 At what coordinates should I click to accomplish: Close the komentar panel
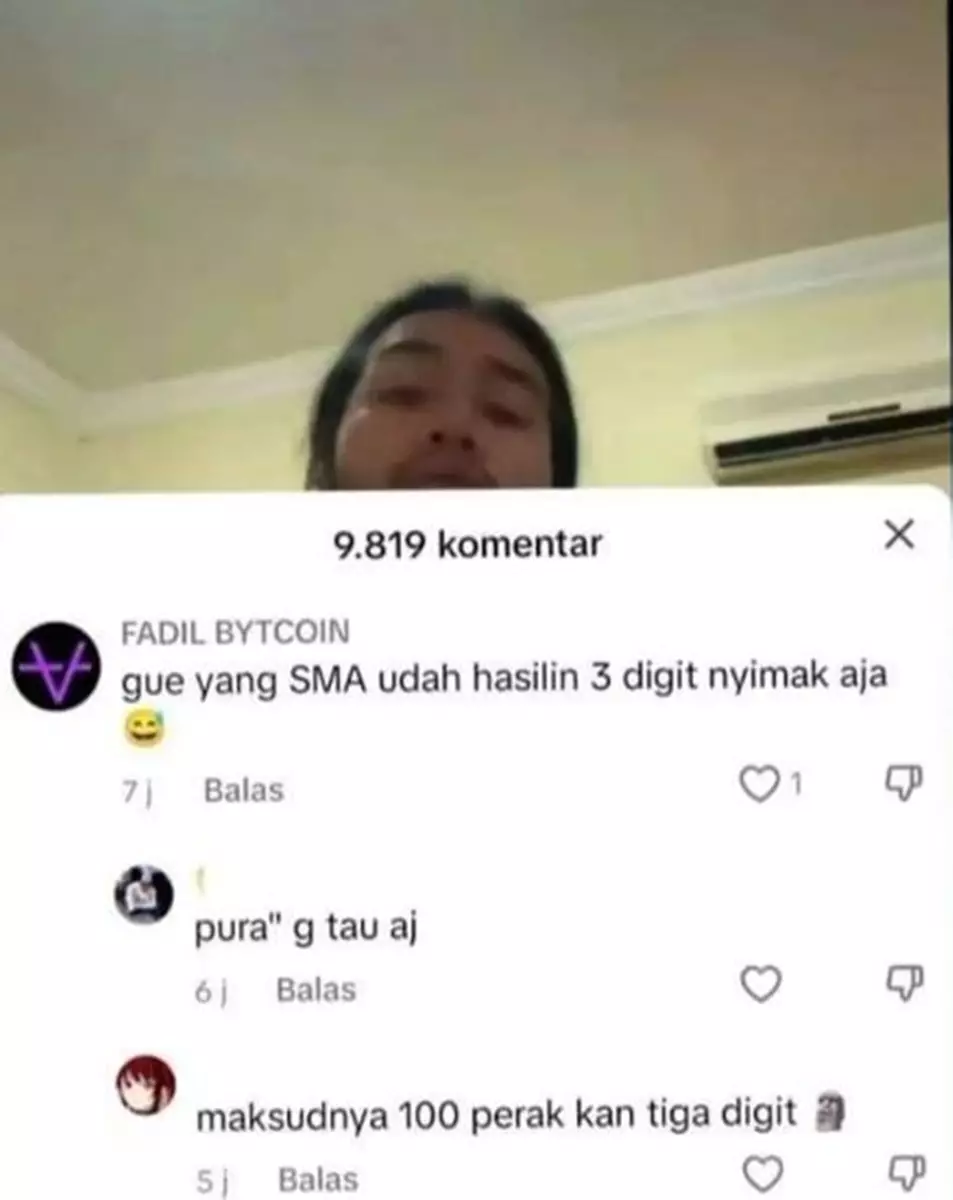[x=899, y=537]
